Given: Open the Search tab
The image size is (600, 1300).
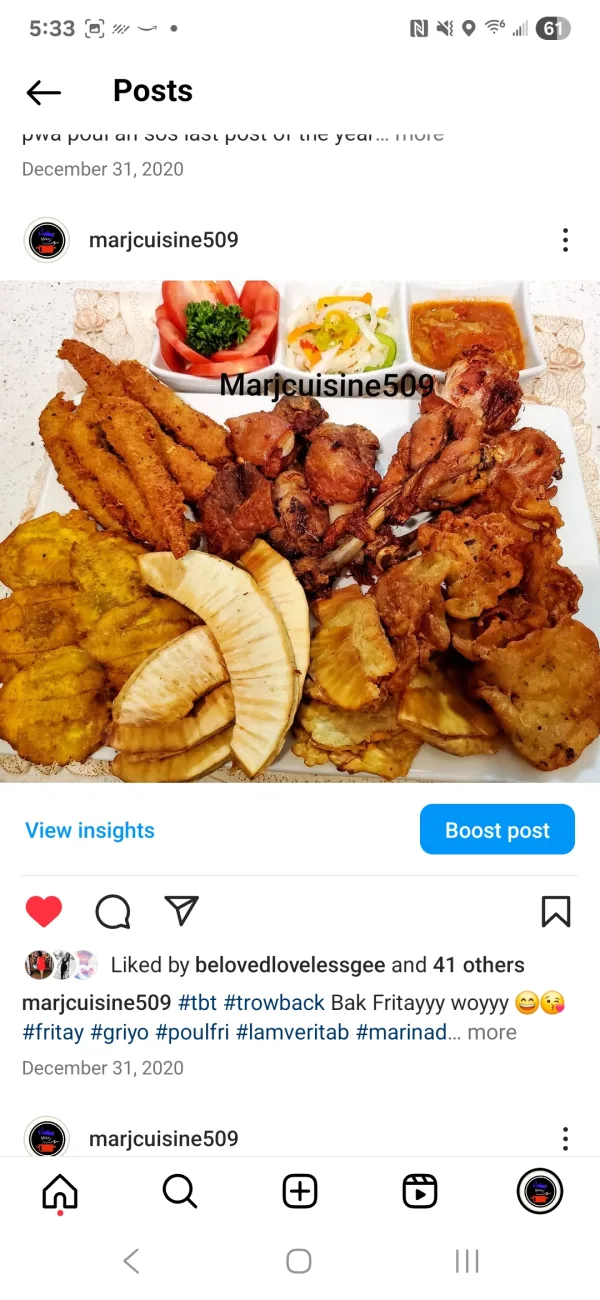Looking at the screenshot, I should pyautogui.click(x=180, y=1191).
